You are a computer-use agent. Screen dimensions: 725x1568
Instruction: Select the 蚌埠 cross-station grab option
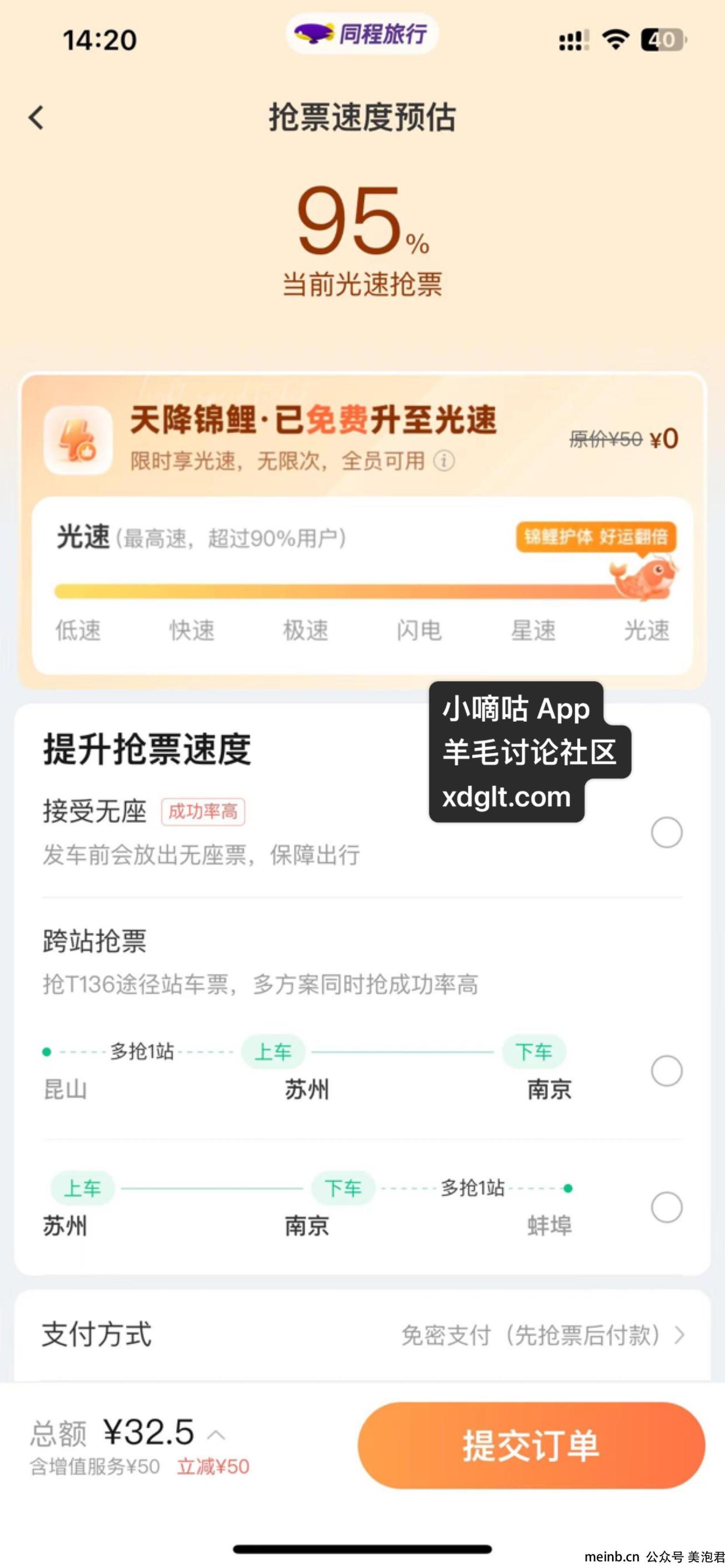tap(667, 1207)
